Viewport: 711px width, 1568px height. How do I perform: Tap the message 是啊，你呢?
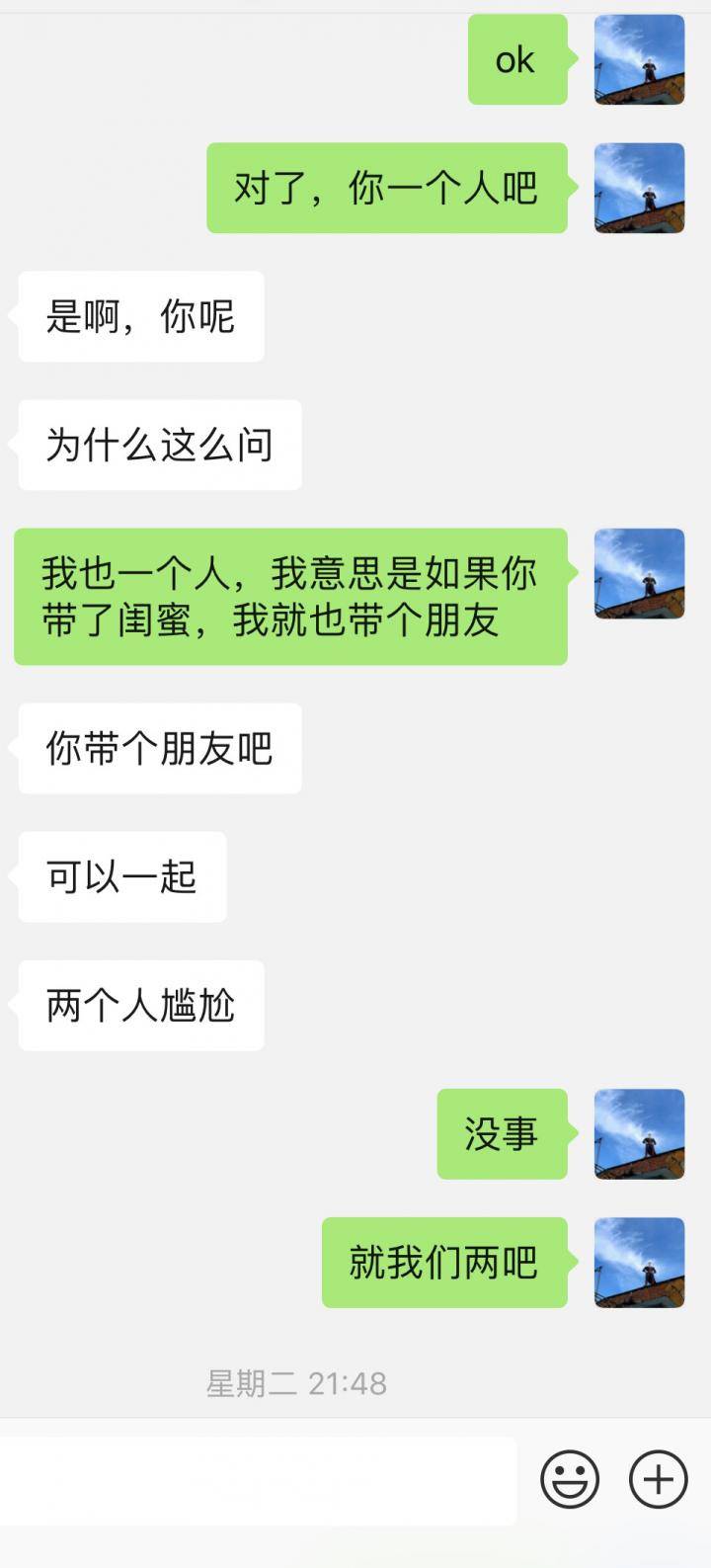tap(140, 316)
